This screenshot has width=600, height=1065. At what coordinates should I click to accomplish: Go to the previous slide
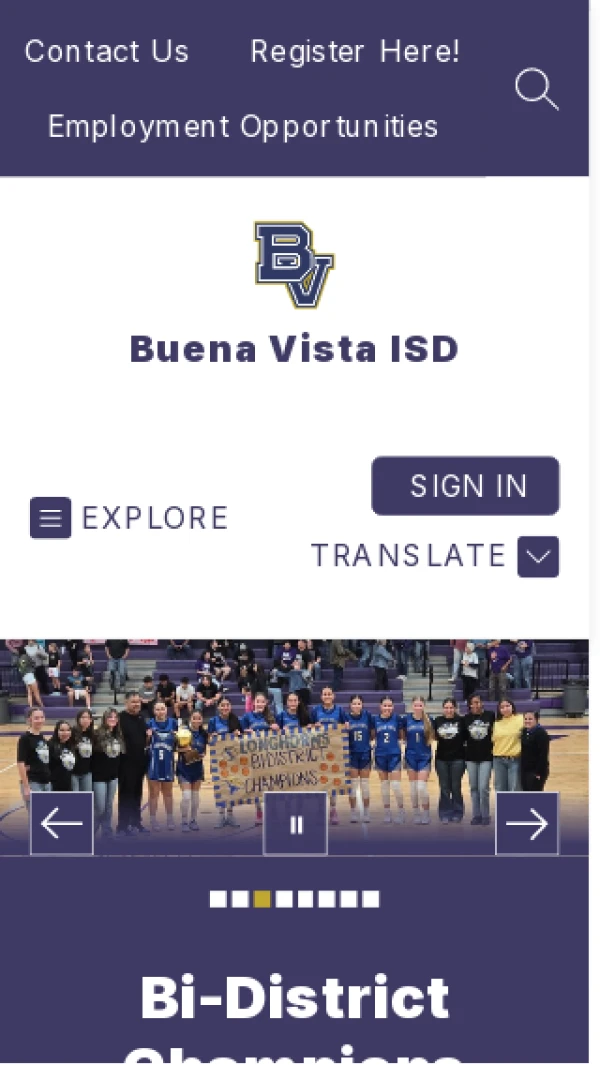pyautogui.click(x=62, y=824)
